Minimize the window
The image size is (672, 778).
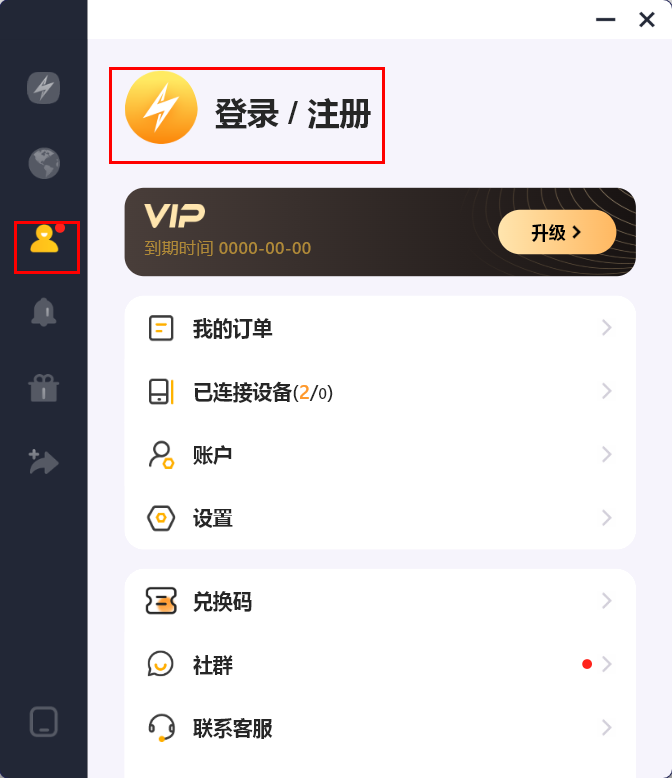click(605, 19)
